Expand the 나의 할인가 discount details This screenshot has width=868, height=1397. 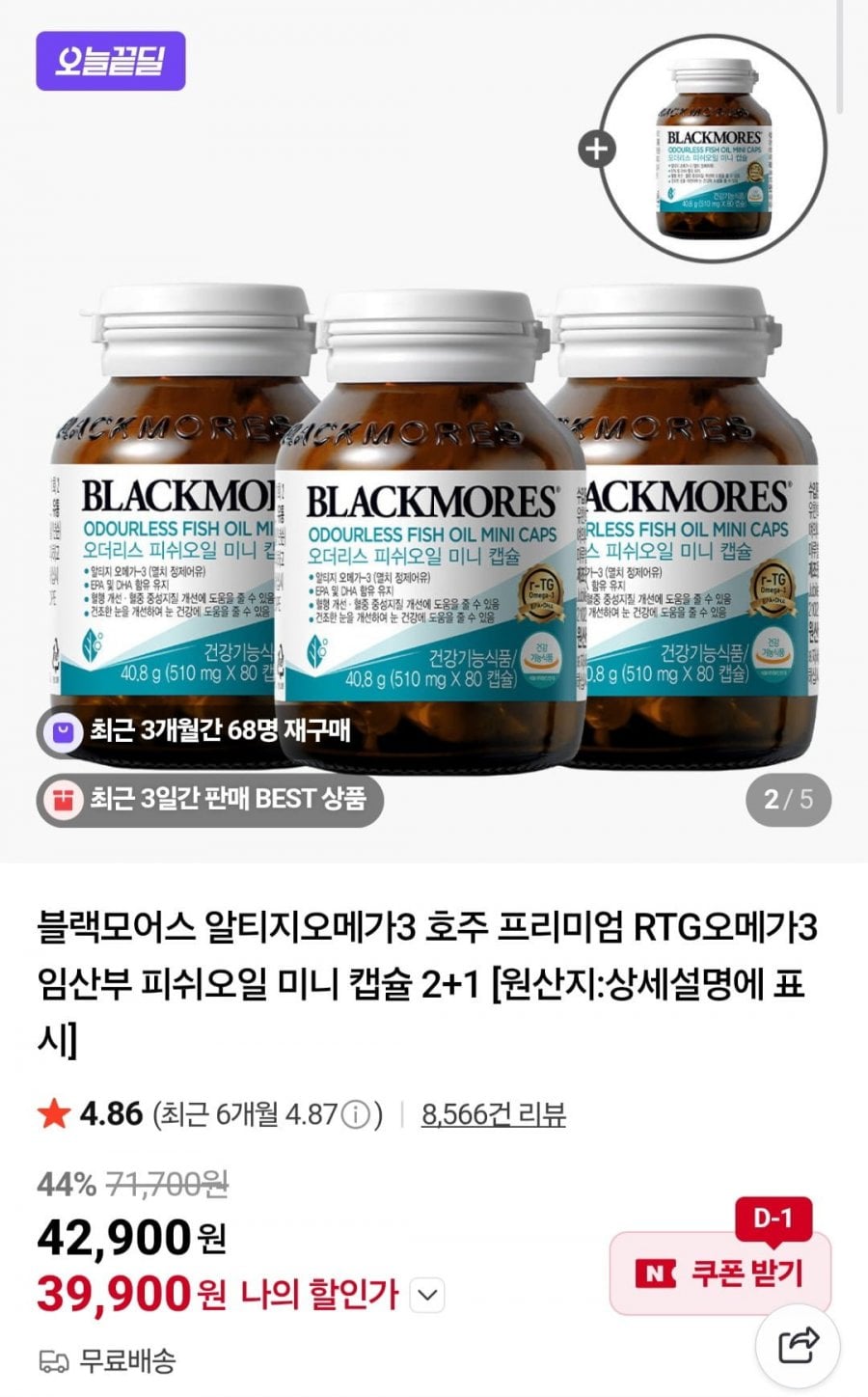[427, 1295]
